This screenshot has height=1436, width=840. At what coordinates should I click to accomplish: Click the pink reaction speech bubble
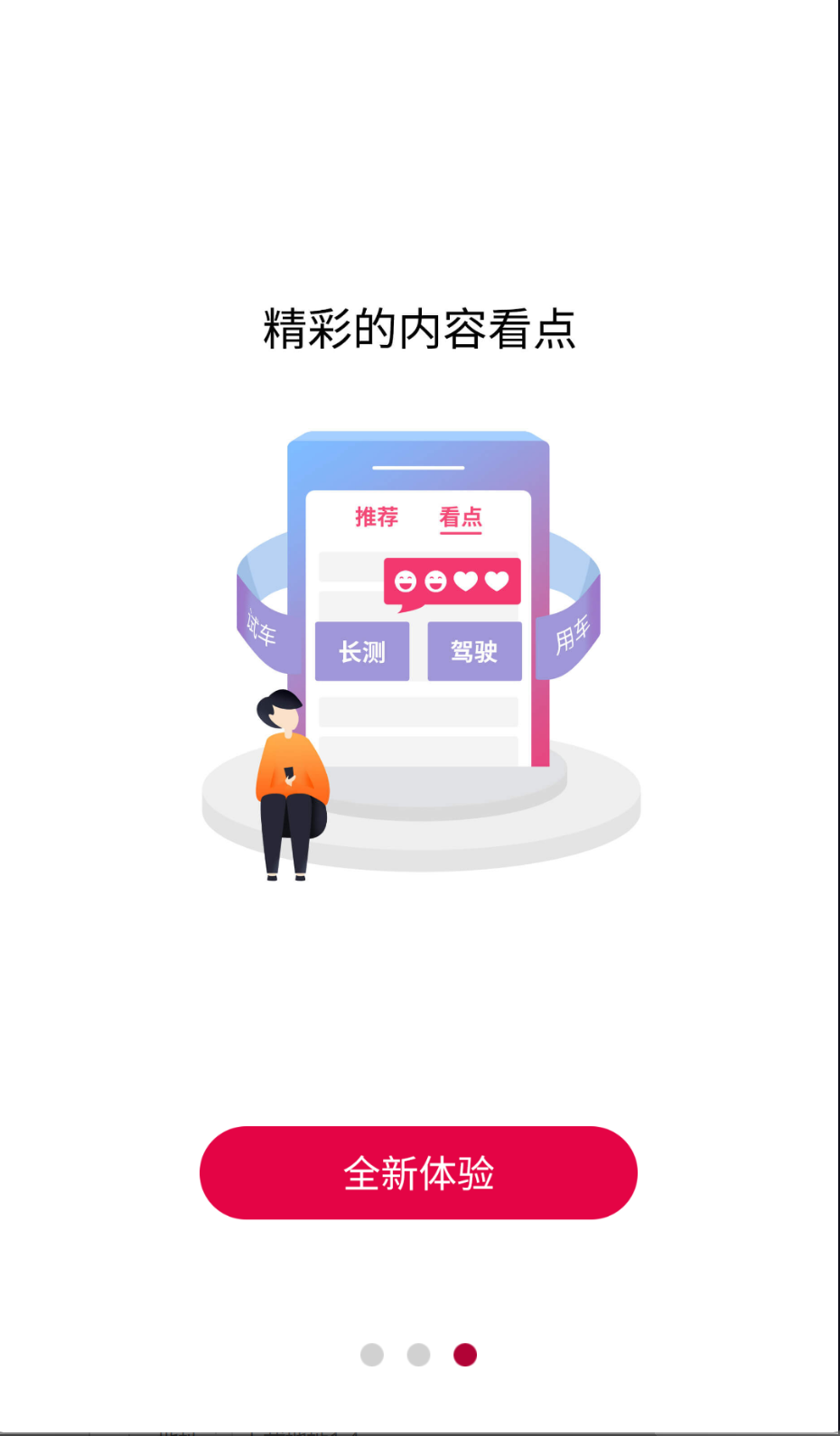pyautogui.click(x=453, y=582)
